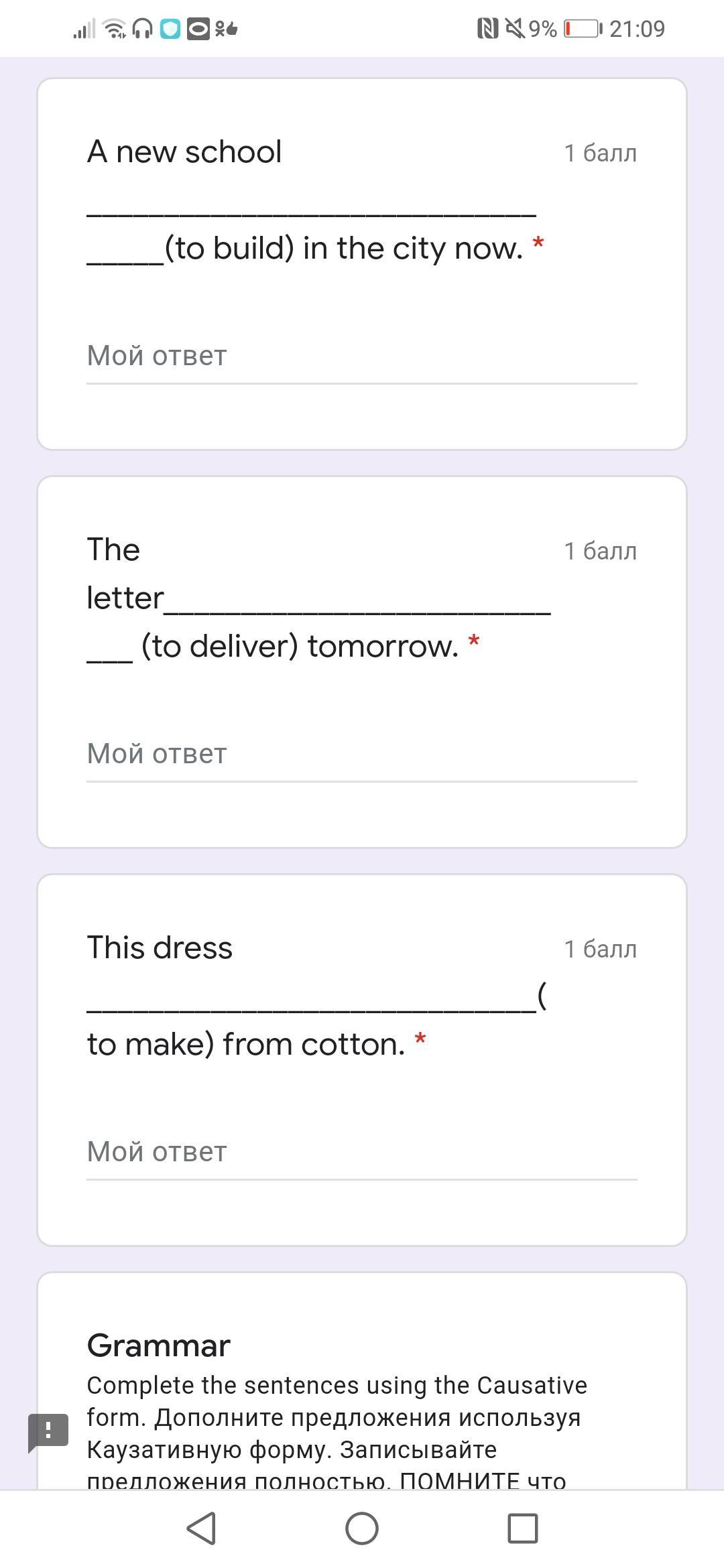Tap answer field for "A new school" question
724x1568 pixels.
pyautogui.click(x=362, y=356)
